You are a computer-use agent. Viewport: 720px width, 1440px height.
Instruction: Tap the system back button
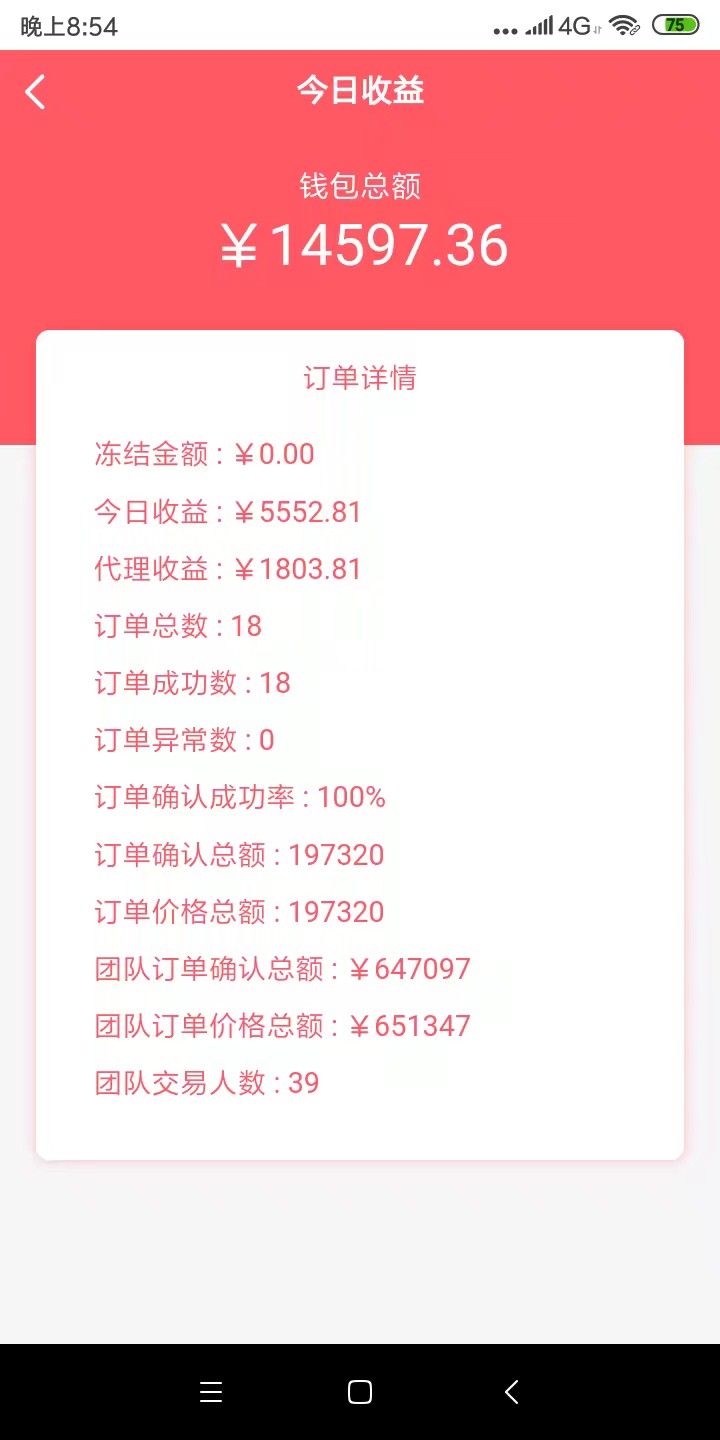[511, 1392]
